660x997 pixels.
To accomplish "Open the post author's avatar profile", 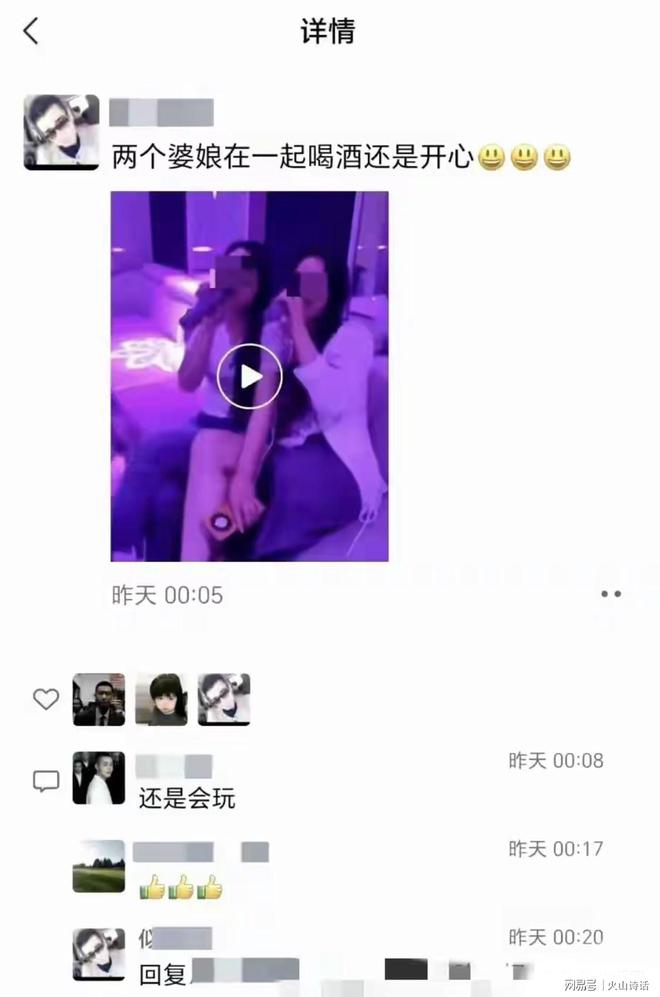I will (x=61, y=132).
